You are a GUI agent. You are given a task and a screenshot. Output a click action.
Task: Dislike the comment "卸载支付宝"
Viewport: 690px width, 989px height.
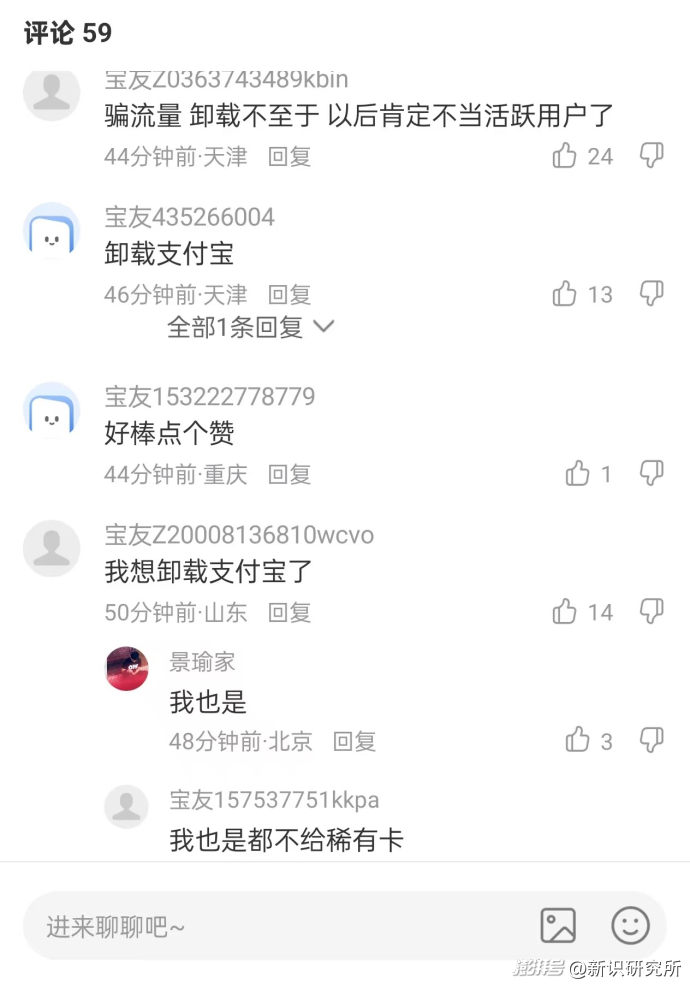[x=652, y=293]
